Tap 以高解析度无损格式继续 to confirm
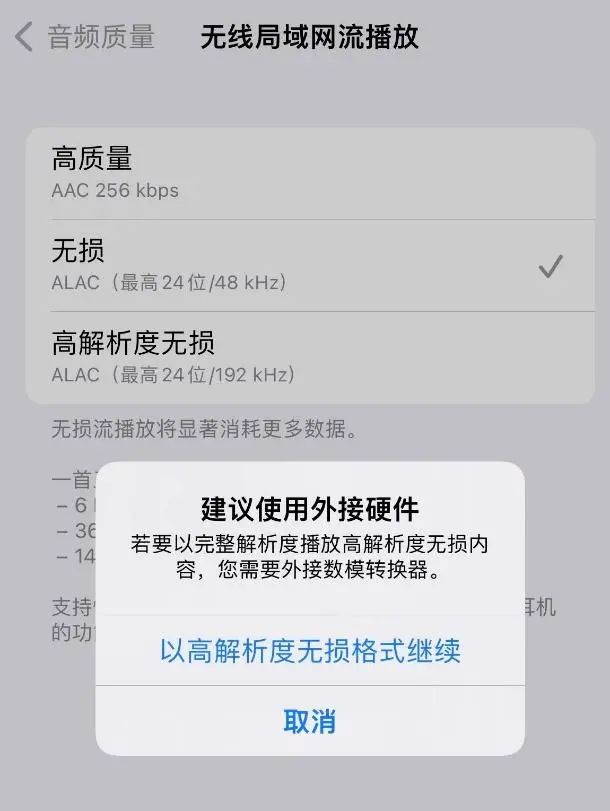Viewport: 610px width, 811px height. tap(310, 651)
